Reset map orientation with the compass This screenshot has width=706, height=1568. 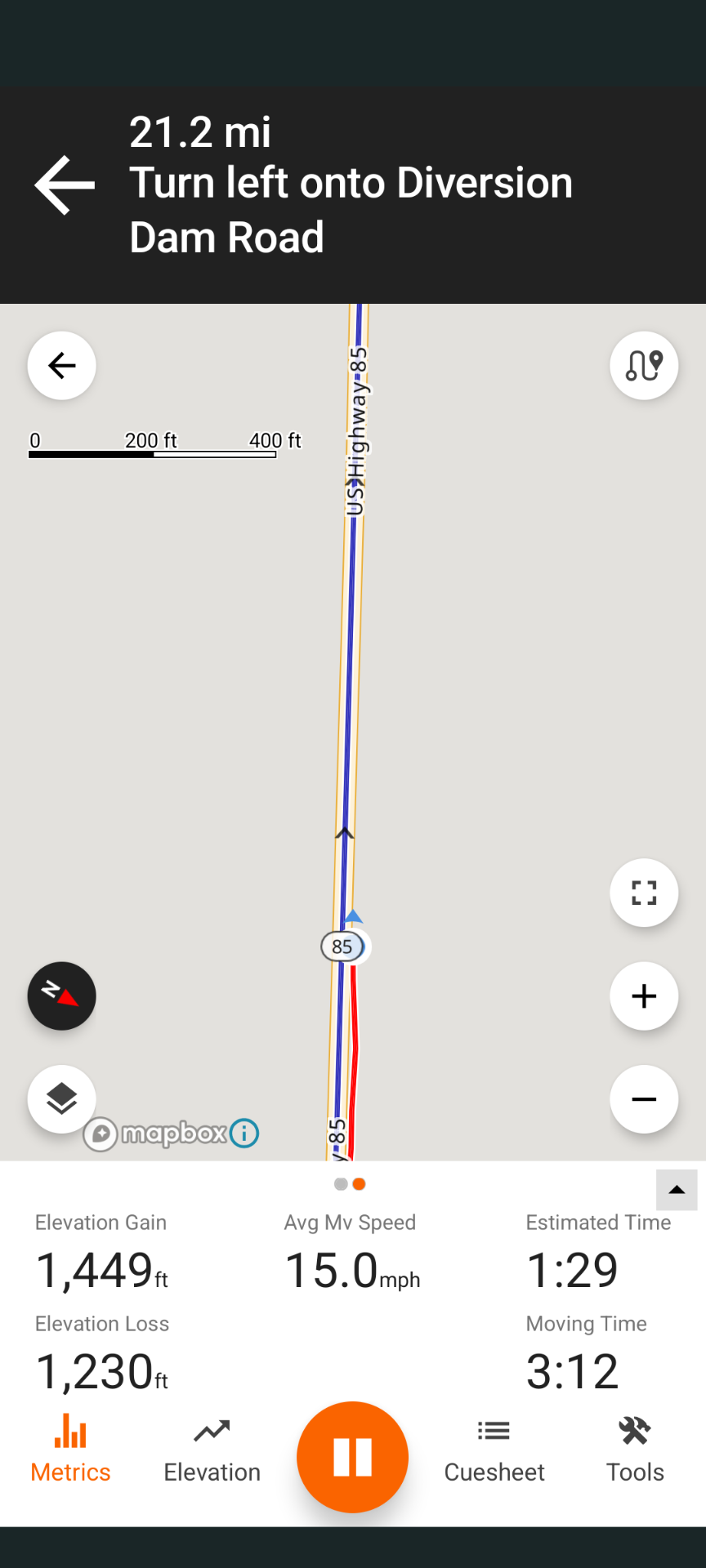click(x=62, y=996)
